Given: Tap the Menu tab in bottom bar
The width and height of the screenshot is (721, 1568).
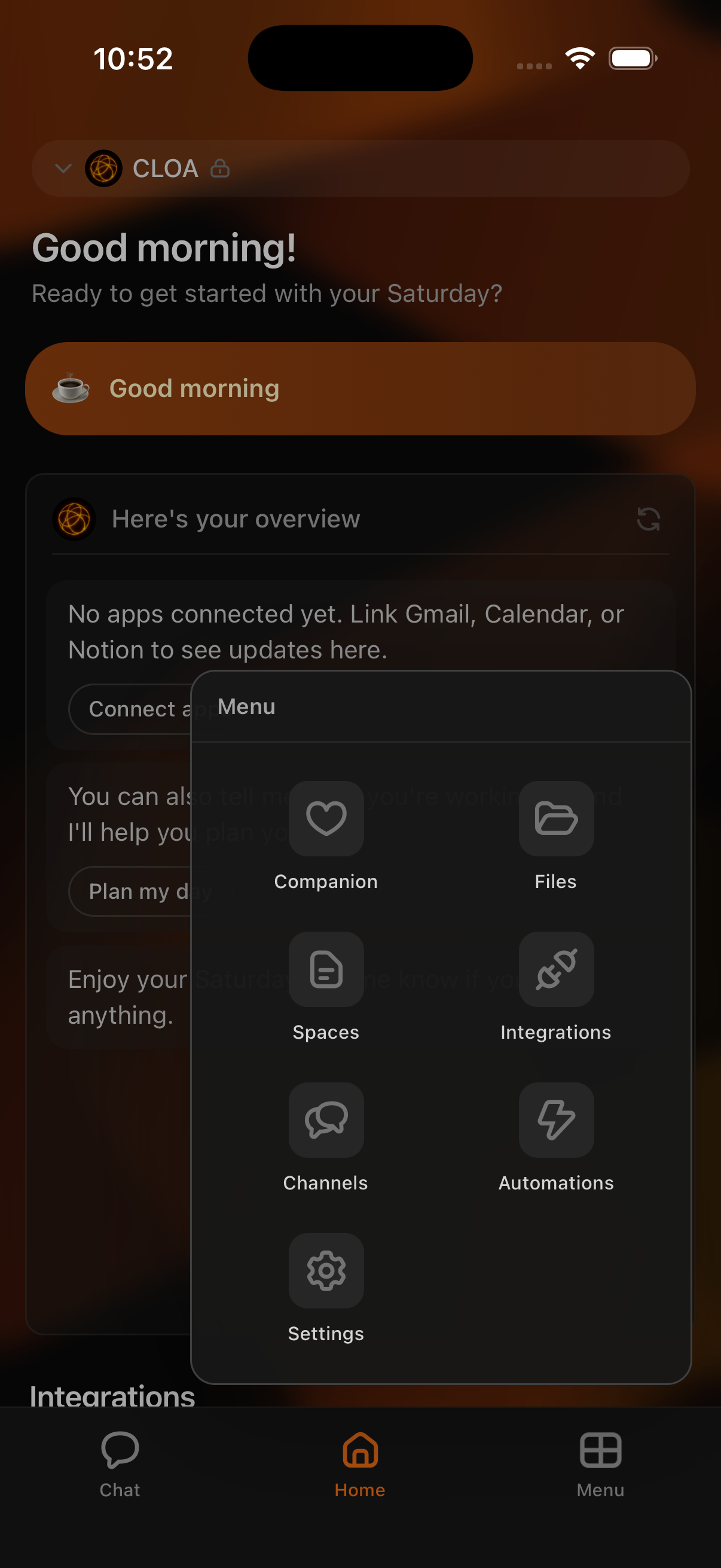Looking at the screenshot, I should (x=600, y=1465).
